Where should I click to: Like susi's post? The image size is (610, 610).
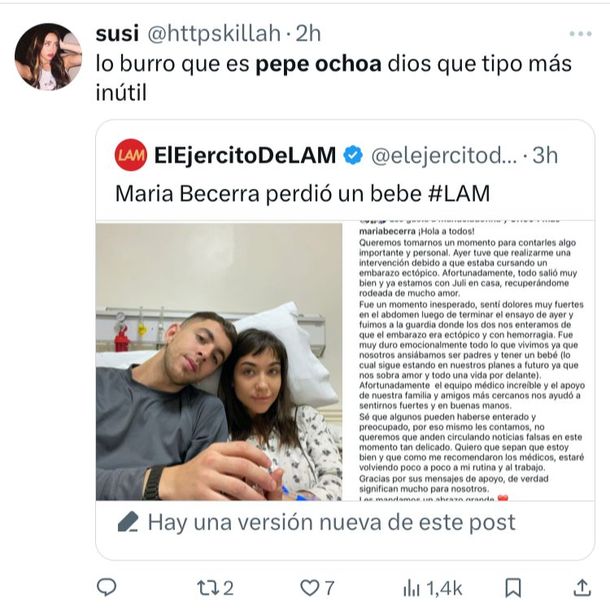click(317, 587)
